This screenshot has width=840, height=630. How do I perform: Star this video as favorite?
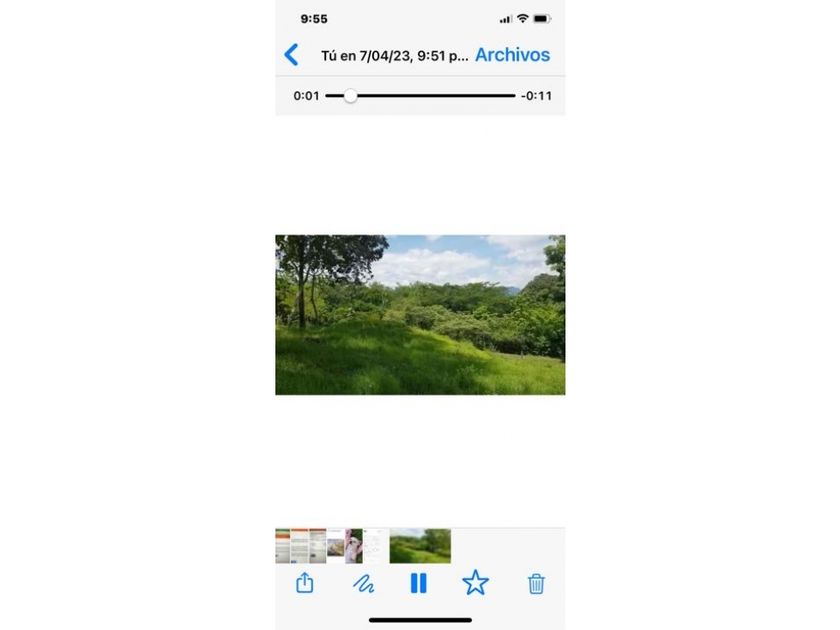pos(475,583)
